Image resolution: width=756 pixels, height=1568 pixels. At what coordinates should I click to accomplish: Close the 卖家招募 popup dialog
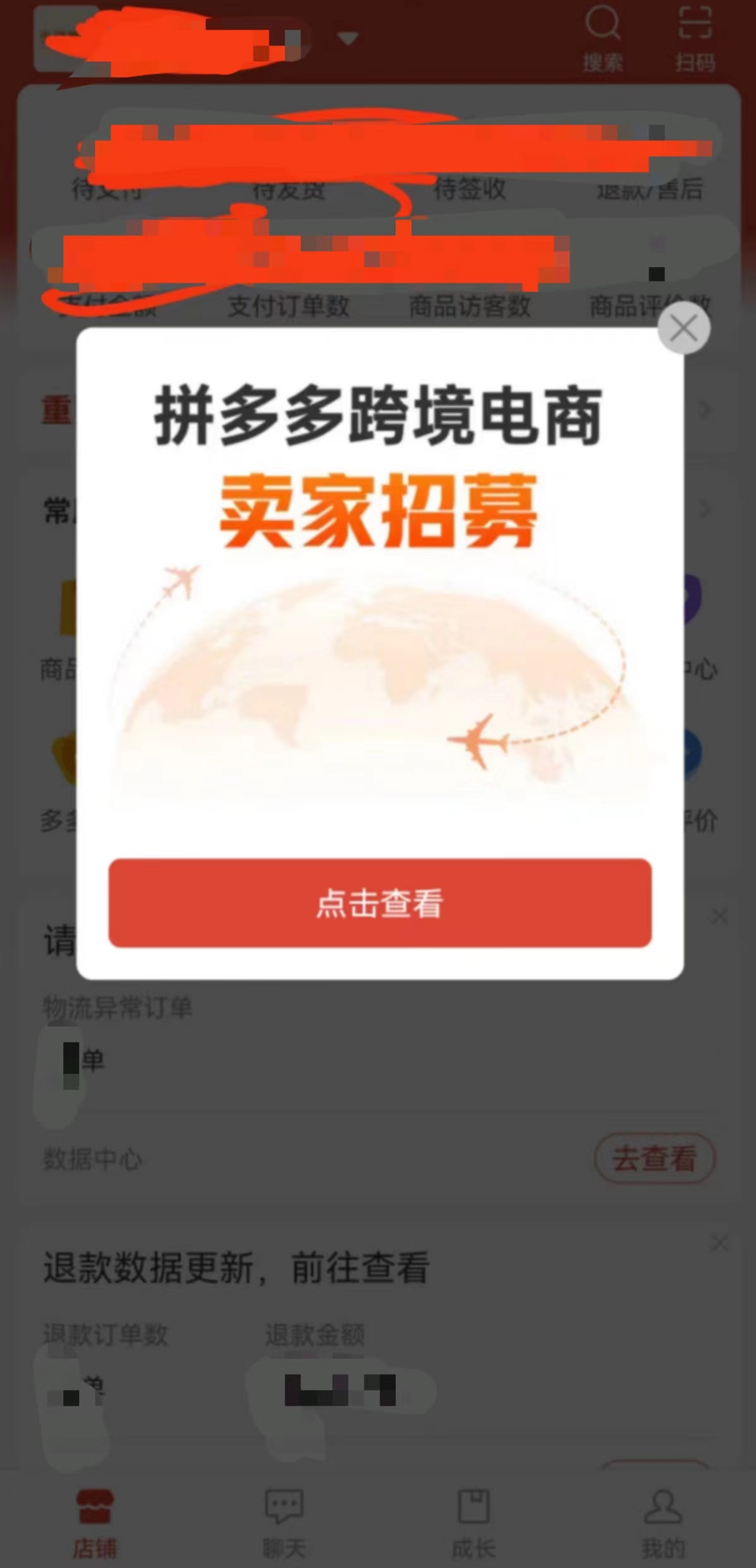(x=683, y=328)
